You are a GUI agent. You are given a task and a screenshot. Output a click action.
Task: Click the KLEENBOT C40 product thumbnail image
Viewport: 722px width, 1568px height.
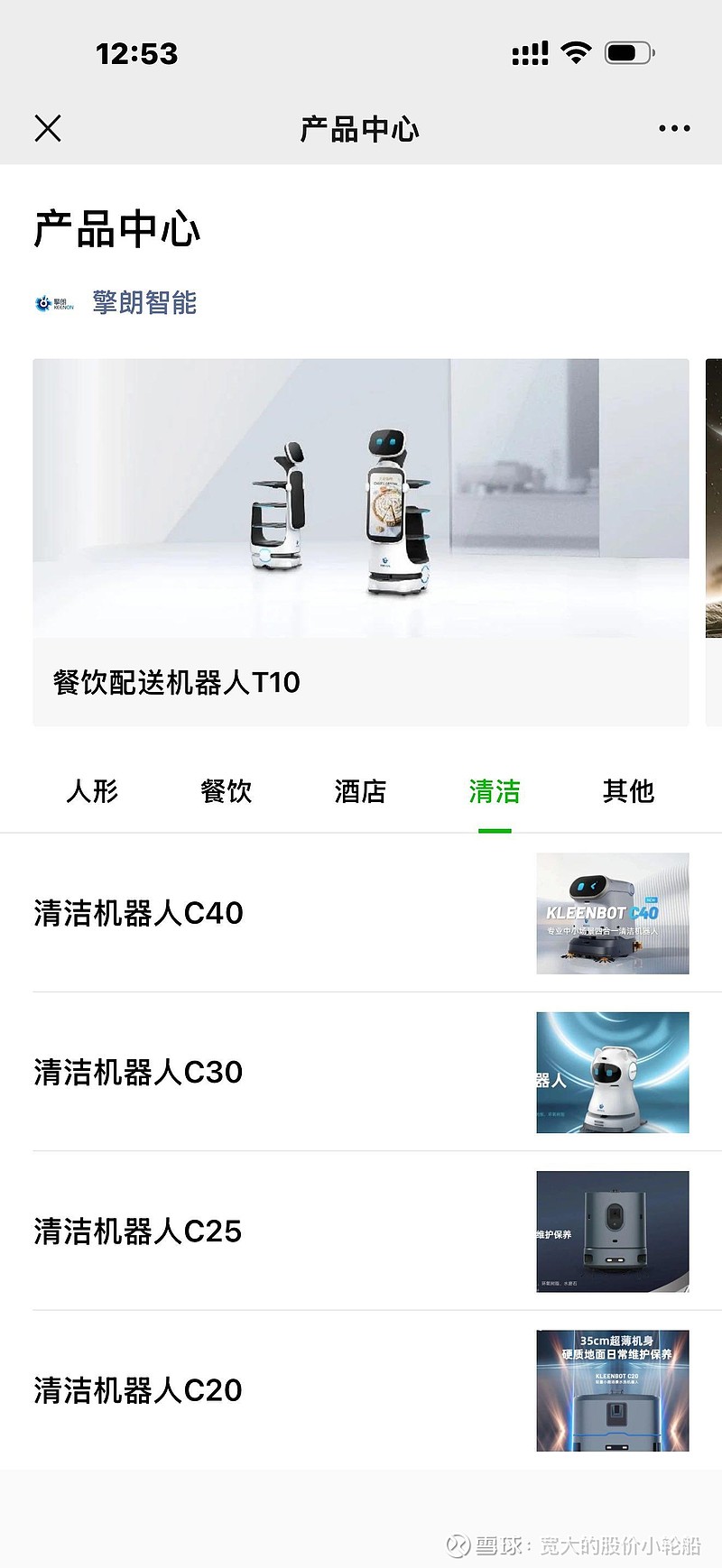611,913
